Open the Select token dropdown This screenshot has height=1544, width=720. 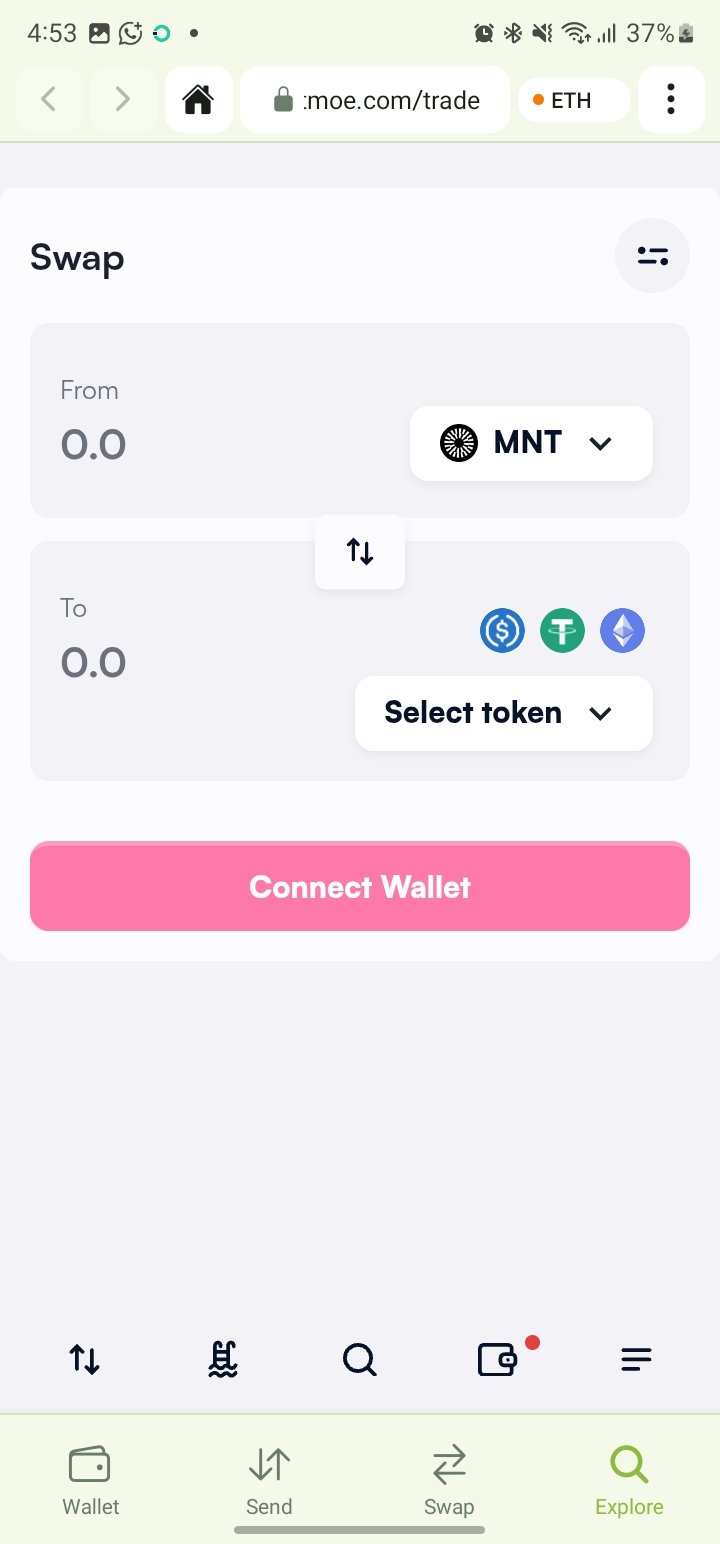pyautogui.click(x=503, y=713)
